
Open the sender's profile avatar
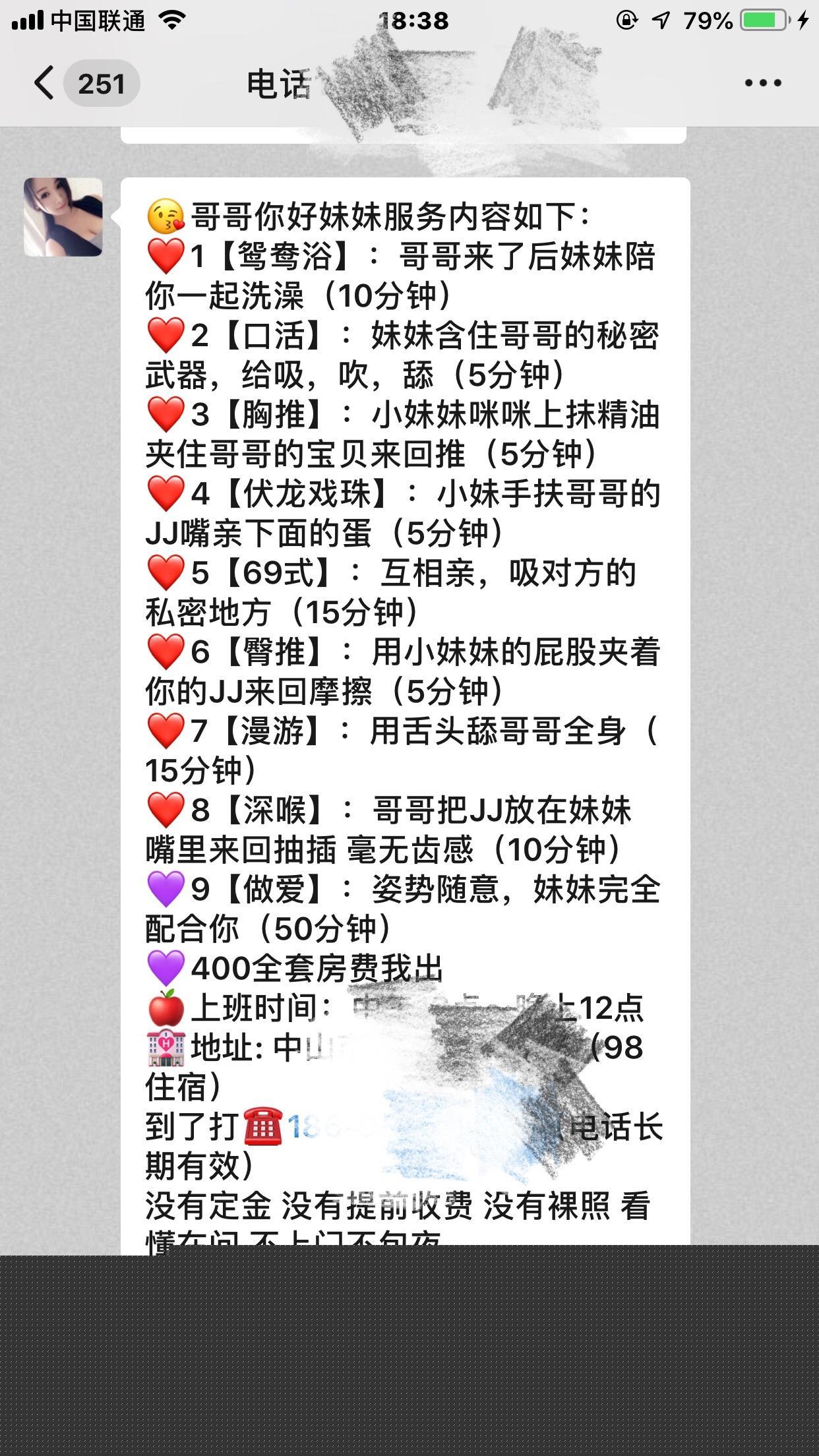pos(63,217)
